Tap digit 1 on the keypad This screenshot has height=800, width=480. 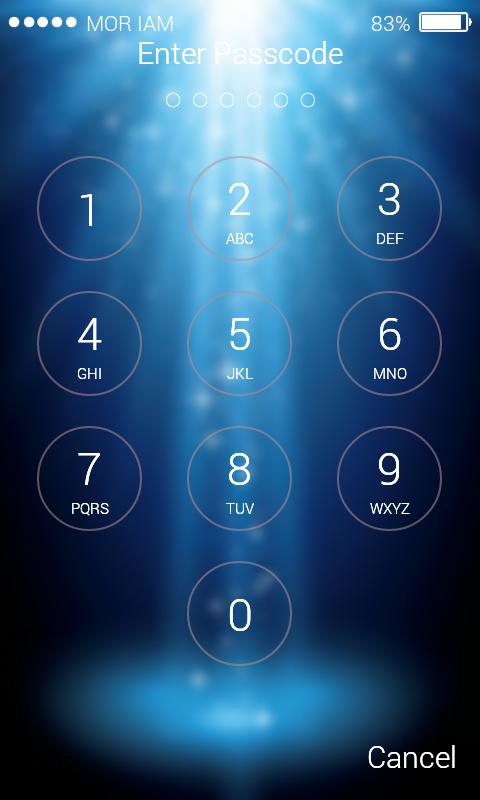(89, 209)
